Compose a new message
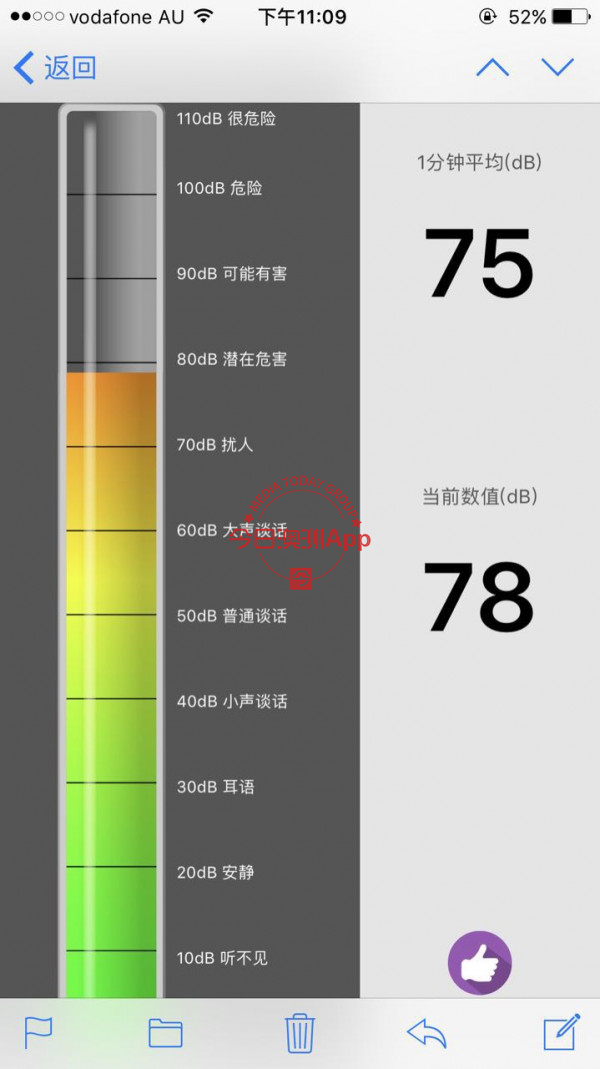This screenshot has width=600, height=1069. (x=562, y=1032)
